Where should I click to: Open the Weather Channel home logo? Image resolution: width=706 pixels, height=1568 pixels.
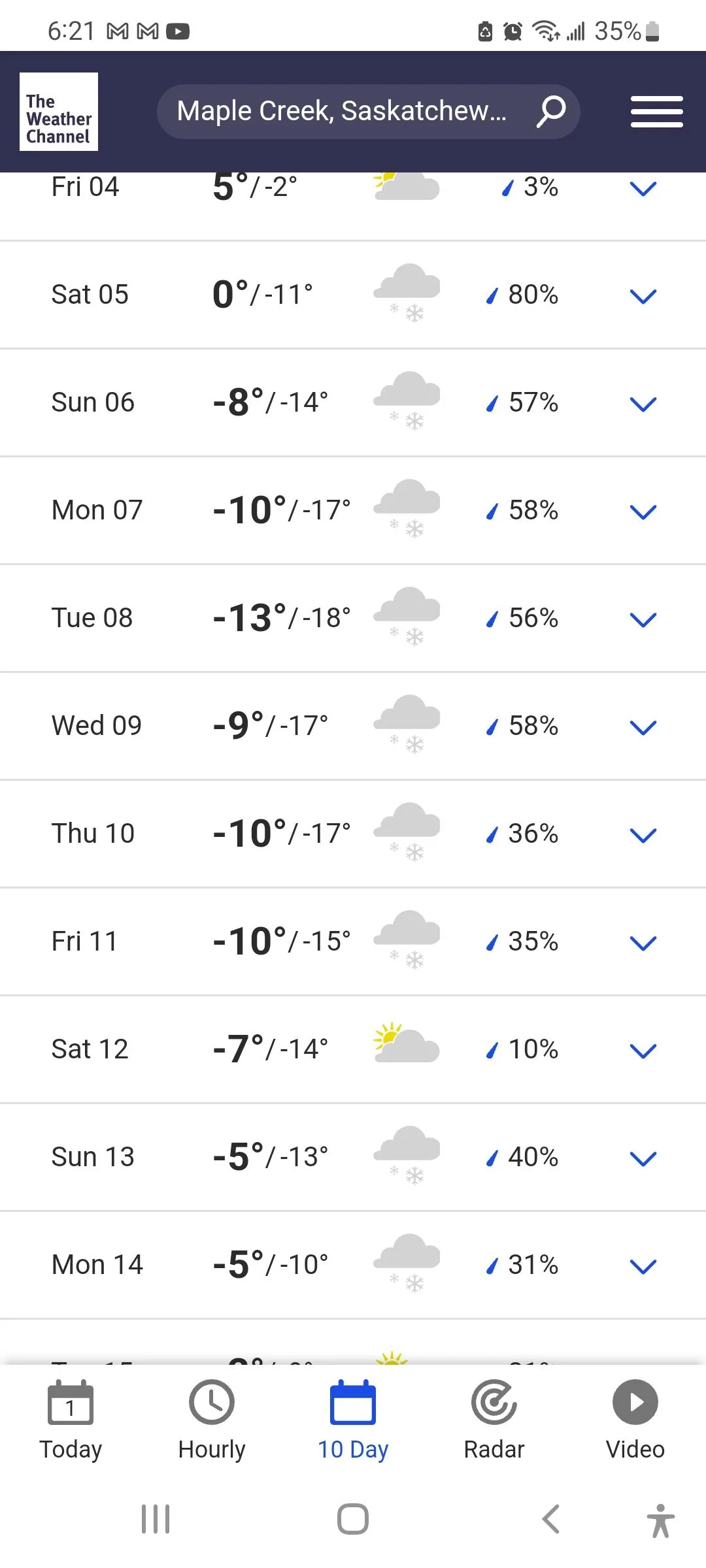tap(59, 112)
